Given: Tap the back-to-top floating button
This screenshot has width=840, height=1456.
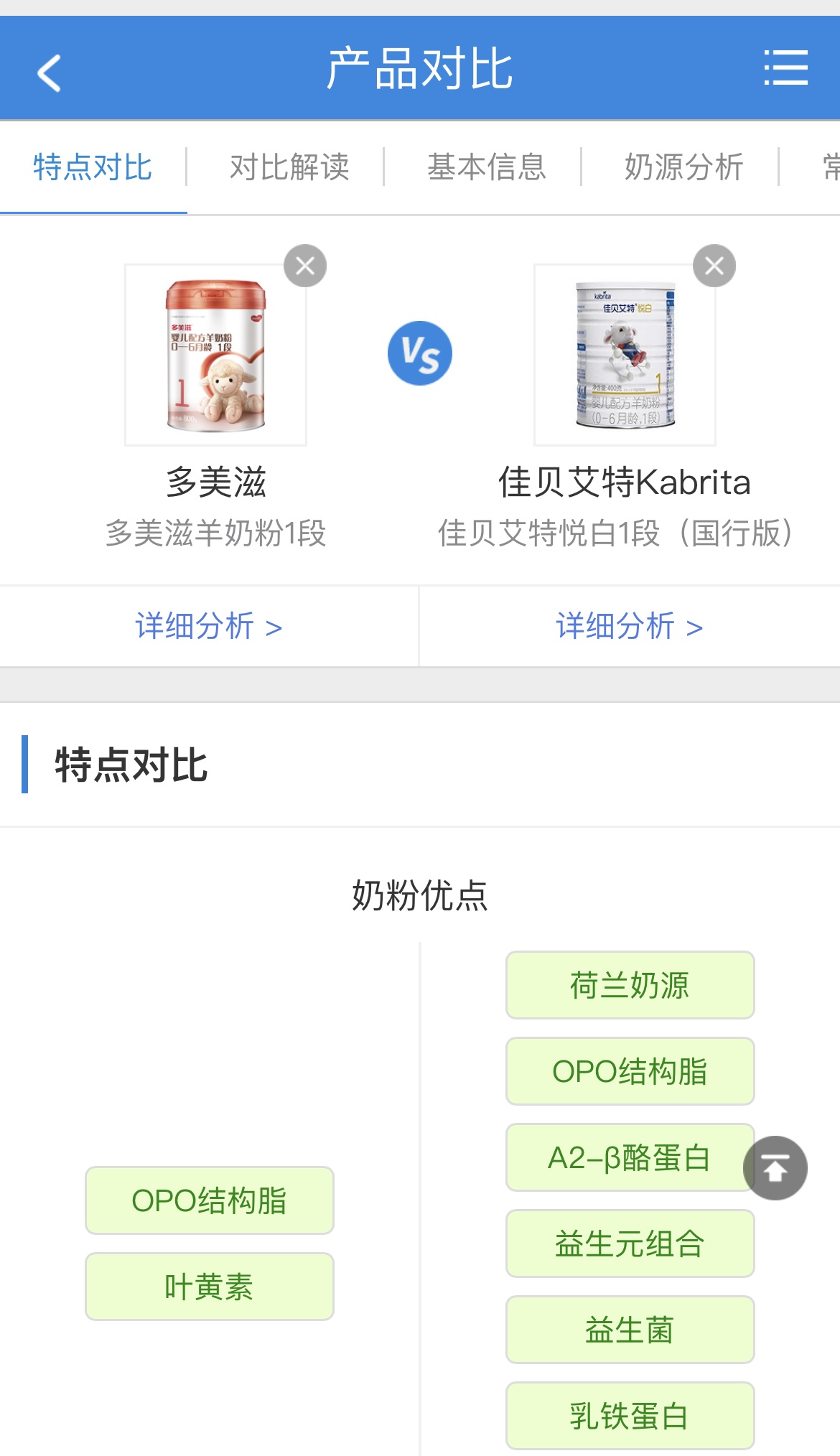Looking at the screenshot, I should [x=775, y=1168].
